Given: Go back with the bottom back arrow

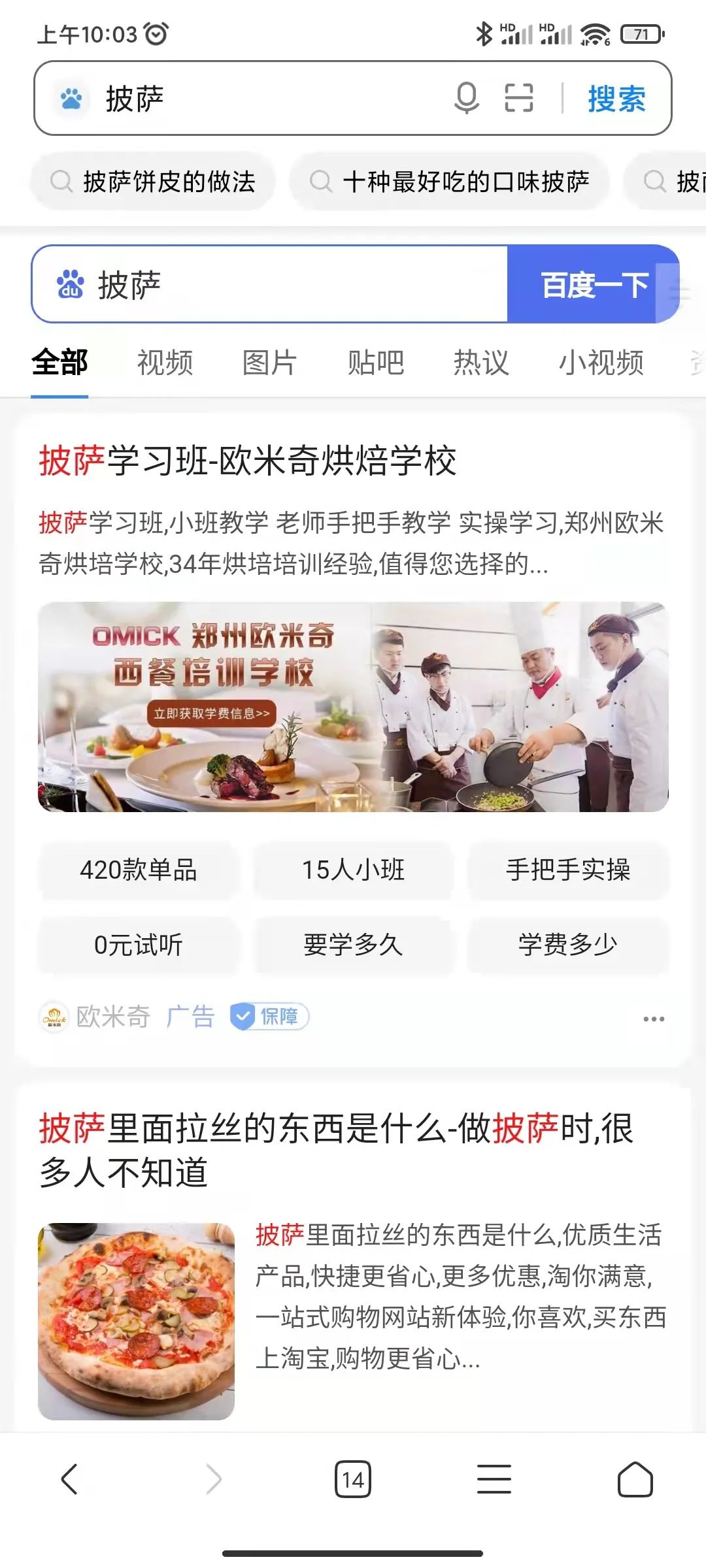Looking at the screenshot, I should (x=70, y=1479).
